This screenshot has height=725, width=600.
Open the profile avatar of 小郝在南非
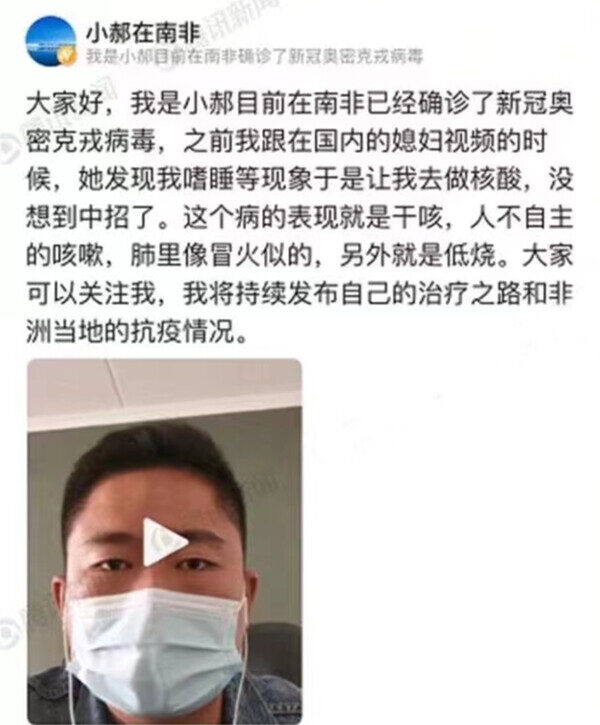(50, 42)
